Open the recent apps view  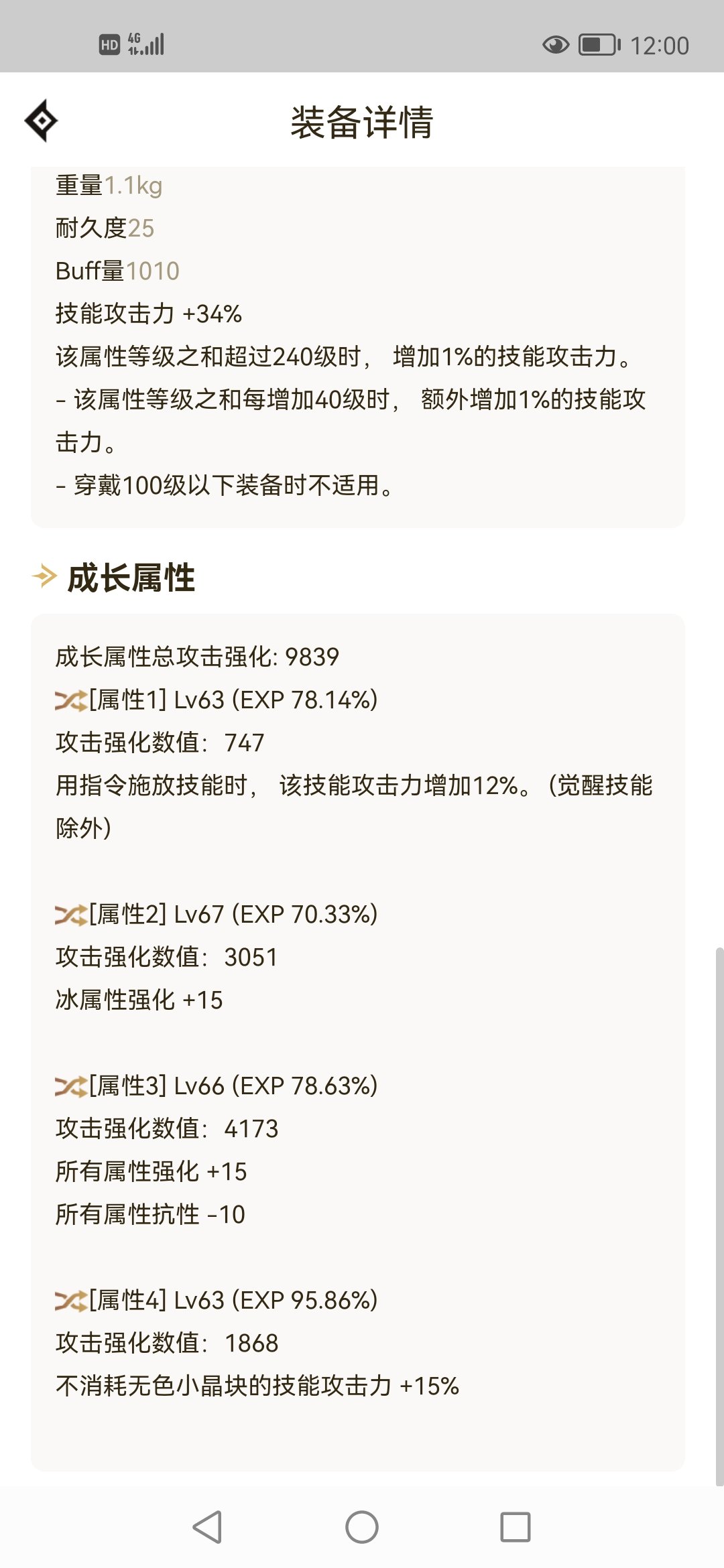[x=516, y=1527]
